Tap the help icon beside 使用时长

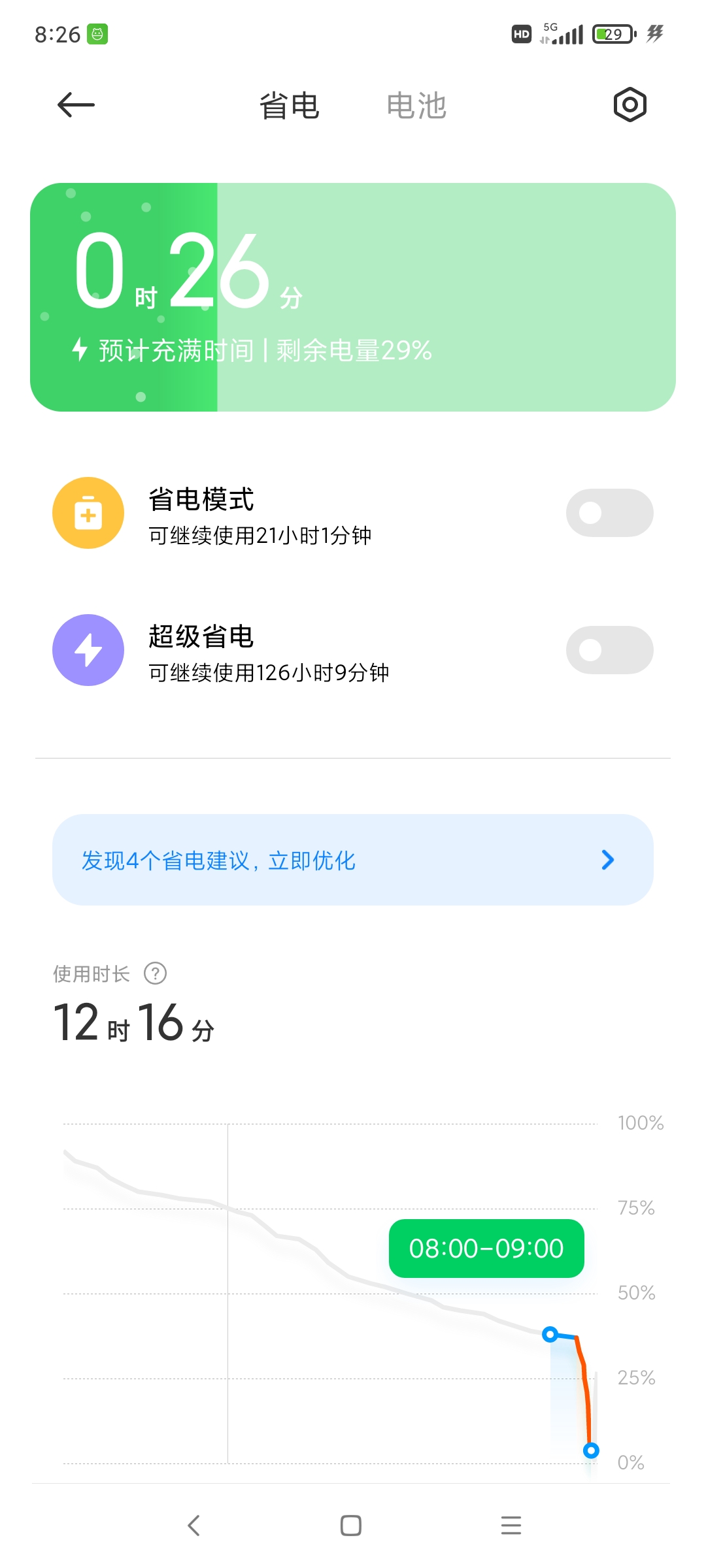click(x=155, y=973)
